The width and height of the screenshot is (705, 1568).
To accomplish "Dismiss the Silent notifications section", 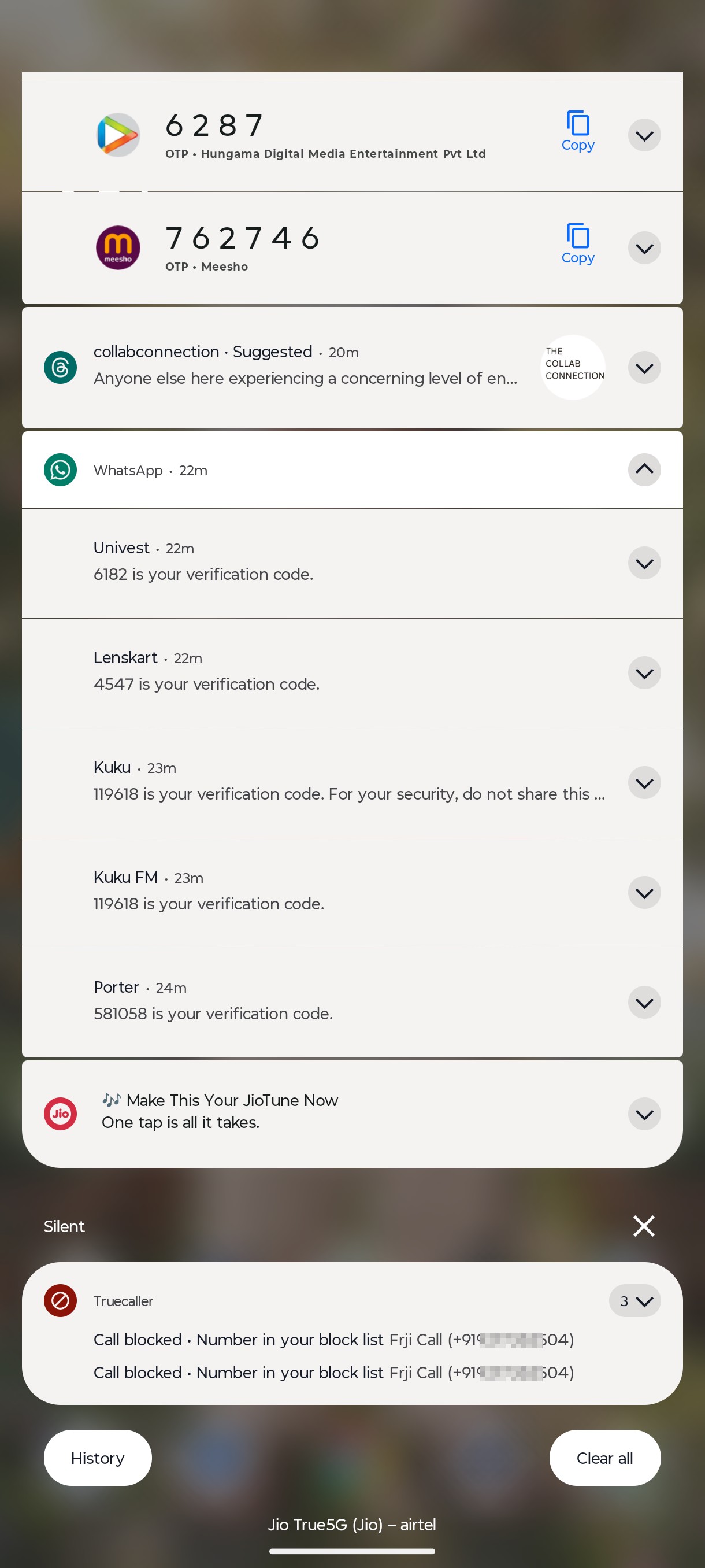I will 644,1226.
